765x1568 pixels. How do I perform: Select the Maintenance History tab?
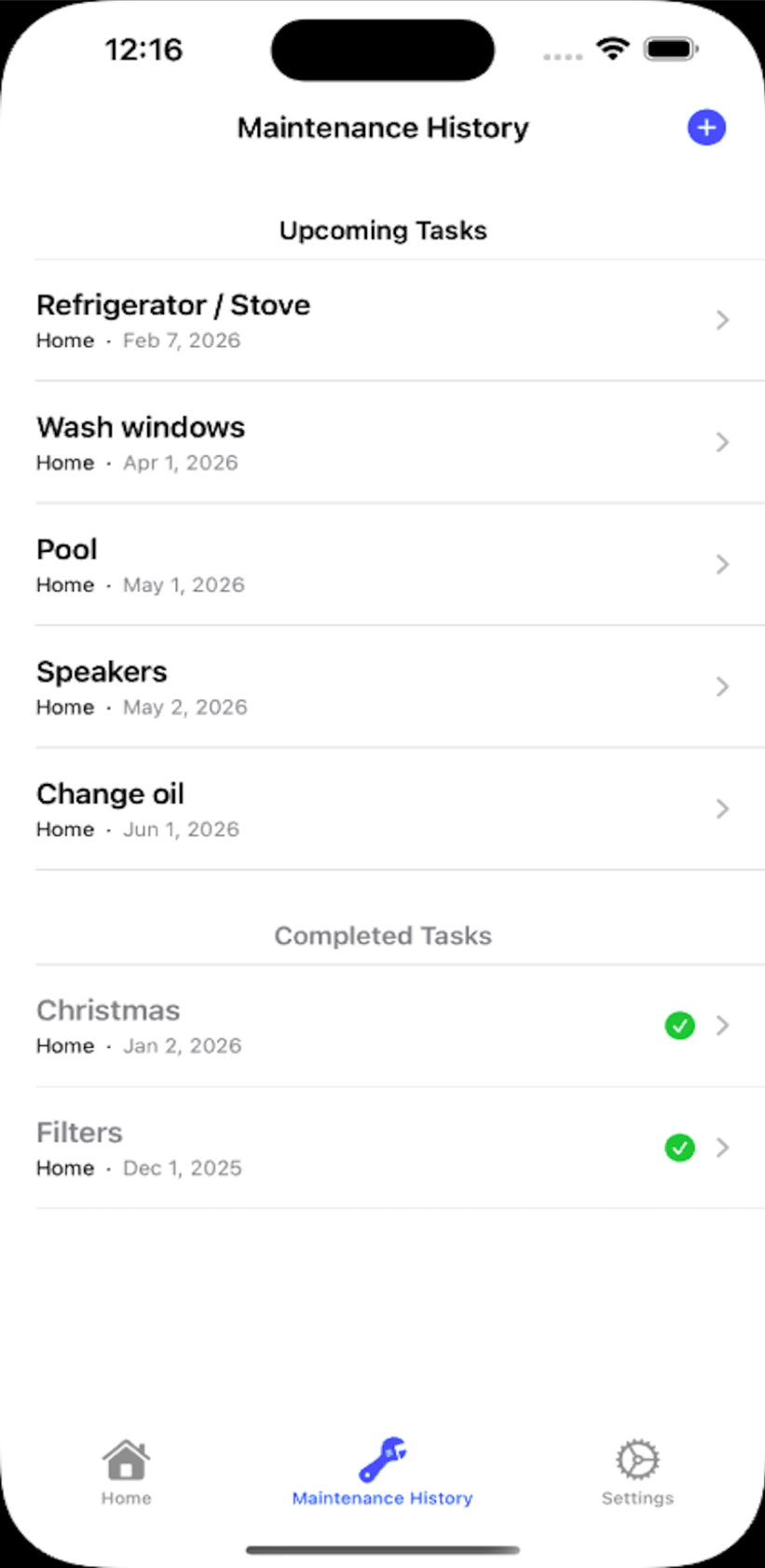point(382,1472)
